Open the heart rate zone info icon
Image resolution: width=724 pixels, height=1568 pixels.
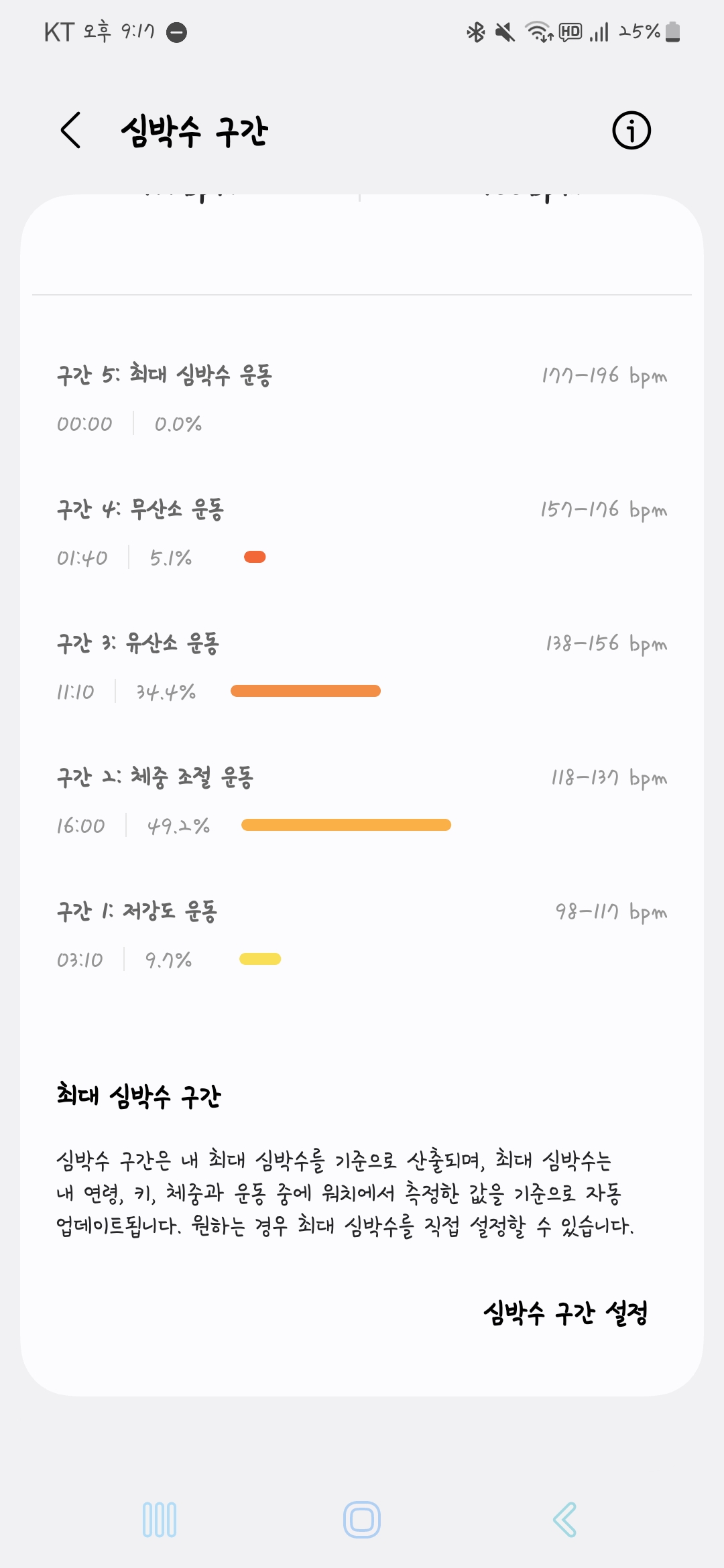pos(631,130)
